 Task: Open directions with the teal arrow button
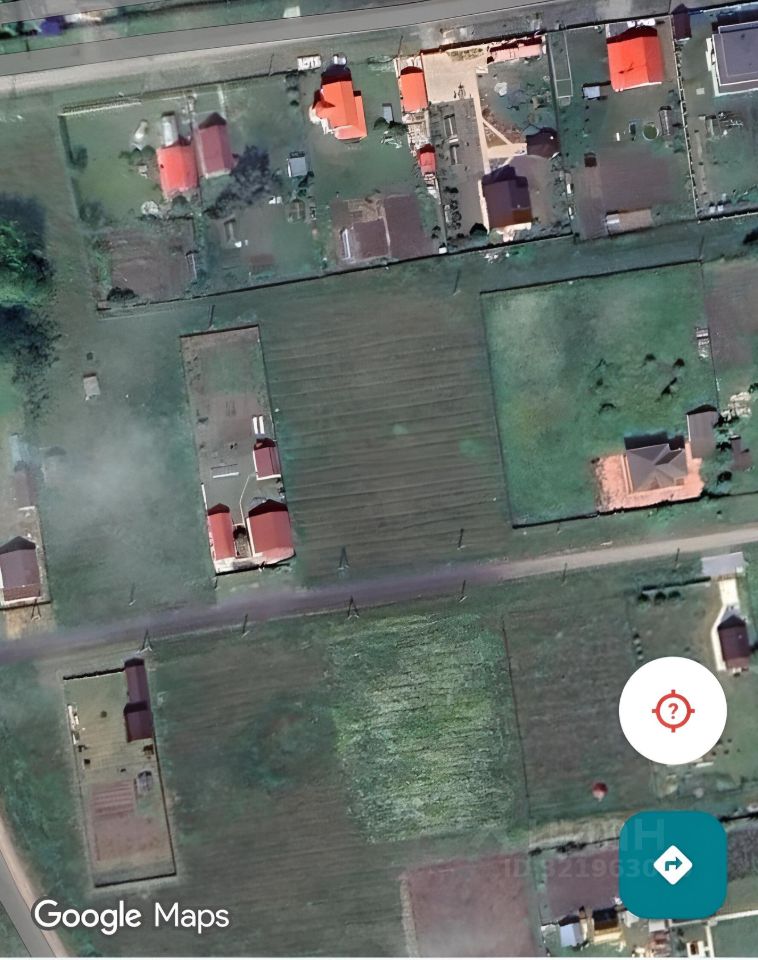click(672, 864)
